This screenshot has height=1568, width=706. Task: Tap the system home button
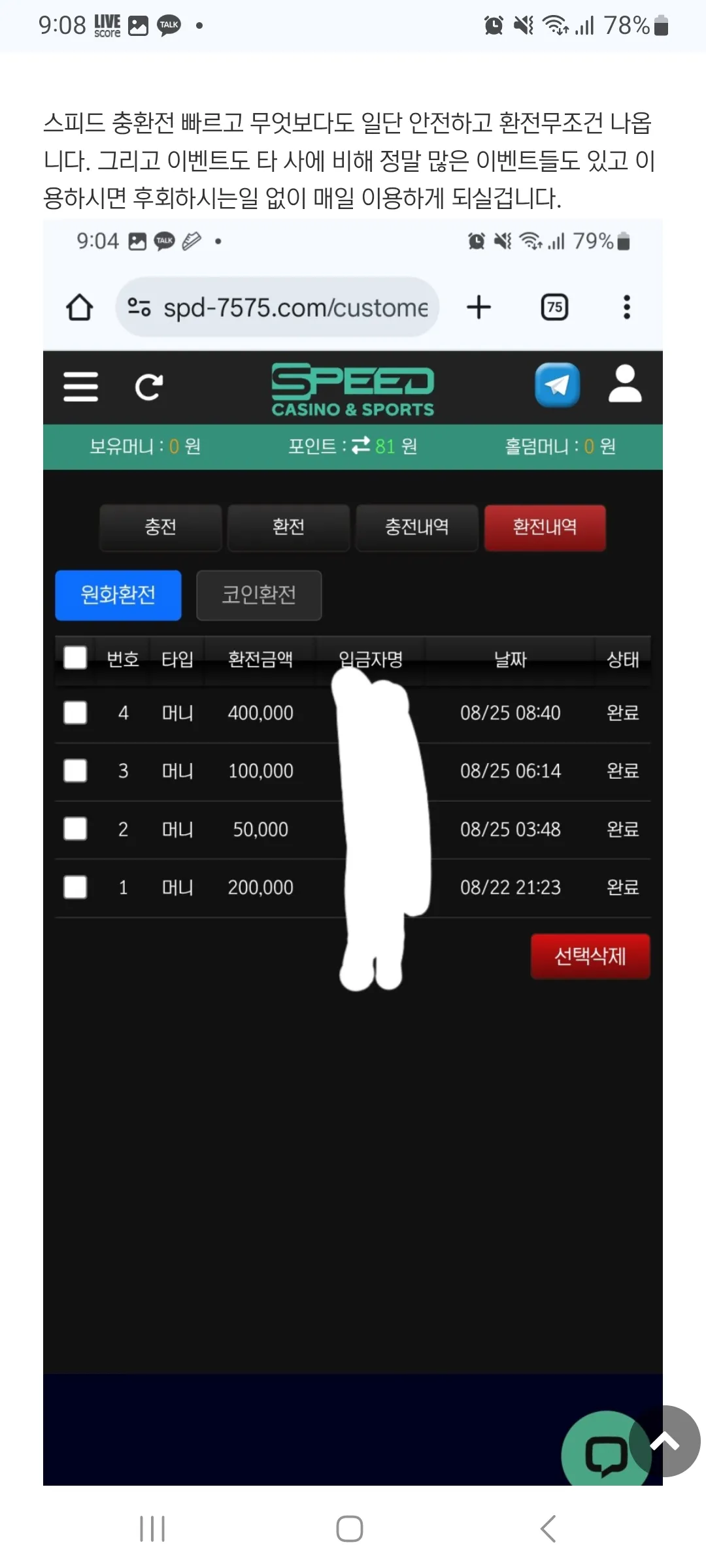point(350,1529)
